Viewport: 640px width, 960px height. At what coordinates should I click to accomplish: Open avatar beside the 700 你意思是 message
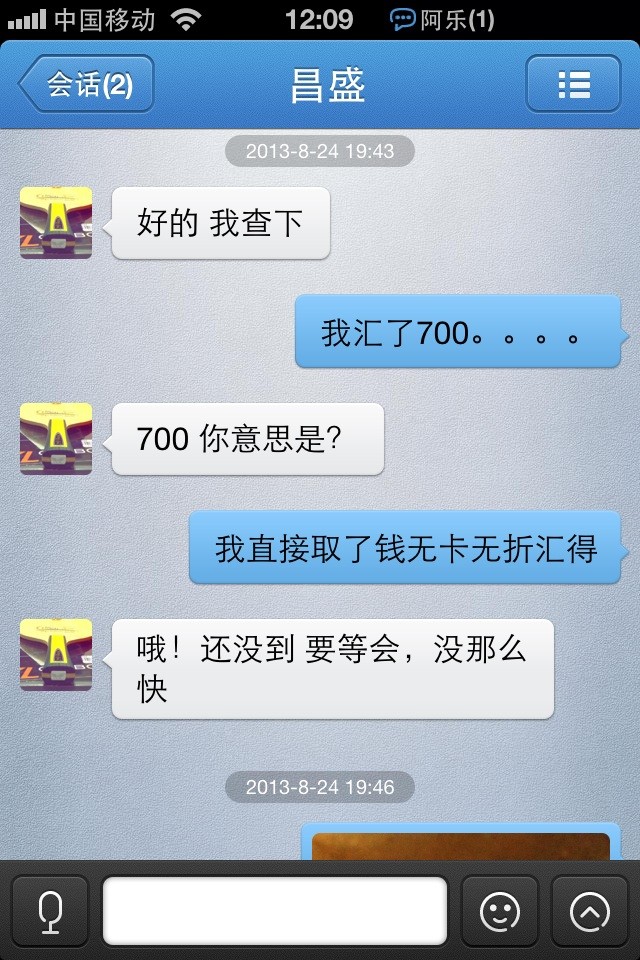(x=56, y=439)
